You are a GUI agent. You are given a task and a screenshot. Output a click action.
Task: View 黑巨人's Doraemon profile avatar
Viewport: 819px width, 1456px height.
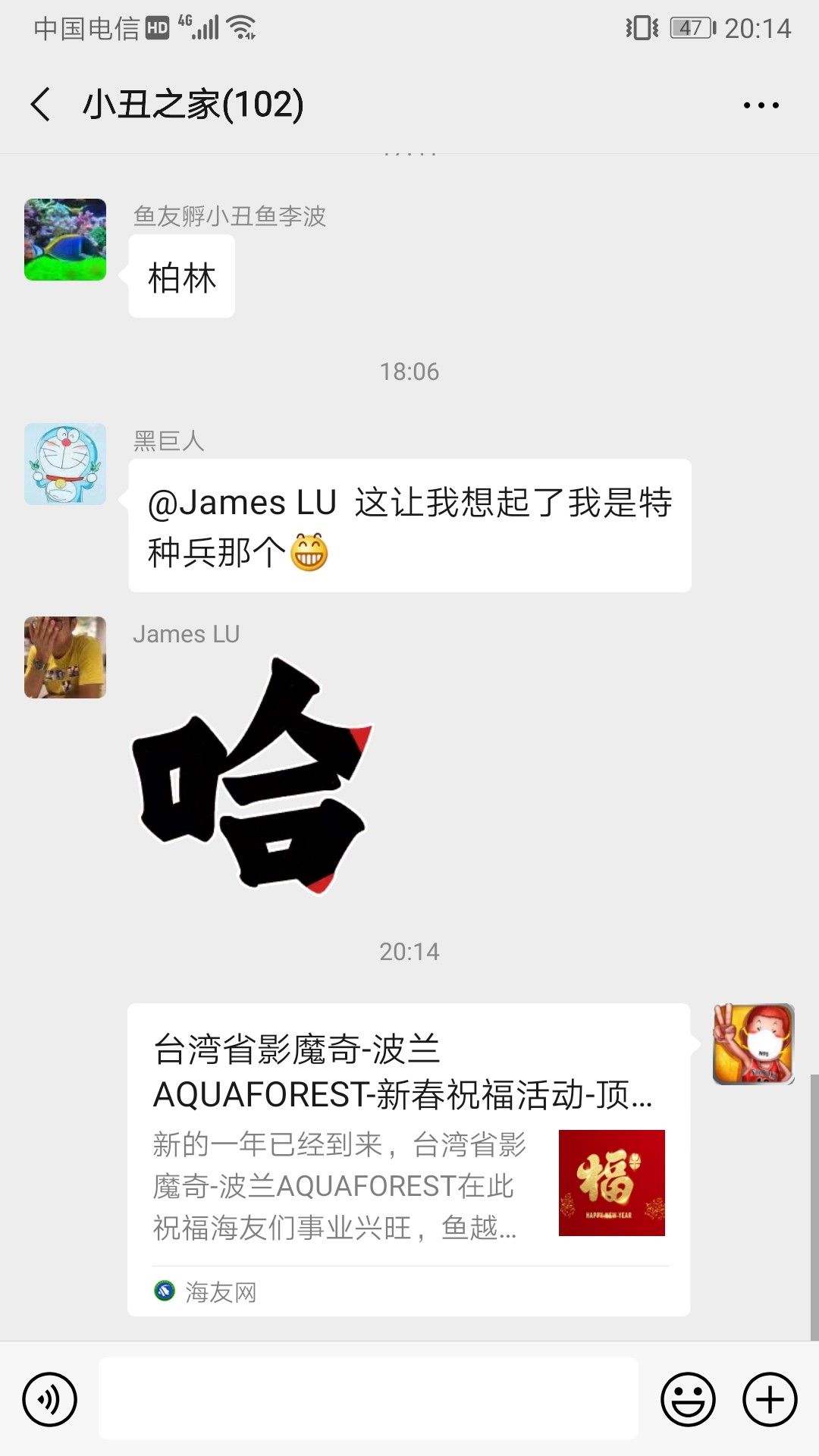[x=65, y=464]
